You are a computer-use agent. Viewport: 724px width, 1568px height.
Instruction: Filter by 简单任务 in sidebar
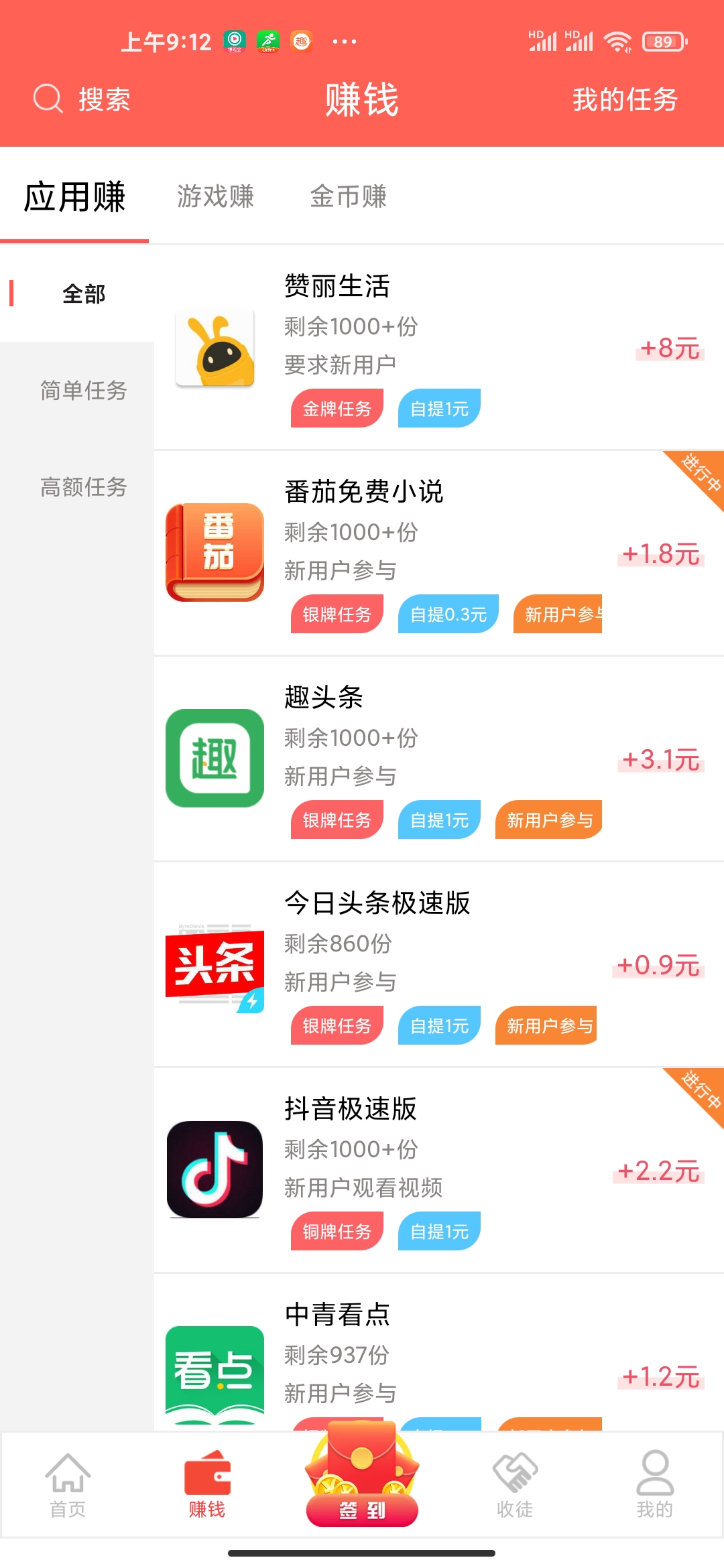pos(83,390)
